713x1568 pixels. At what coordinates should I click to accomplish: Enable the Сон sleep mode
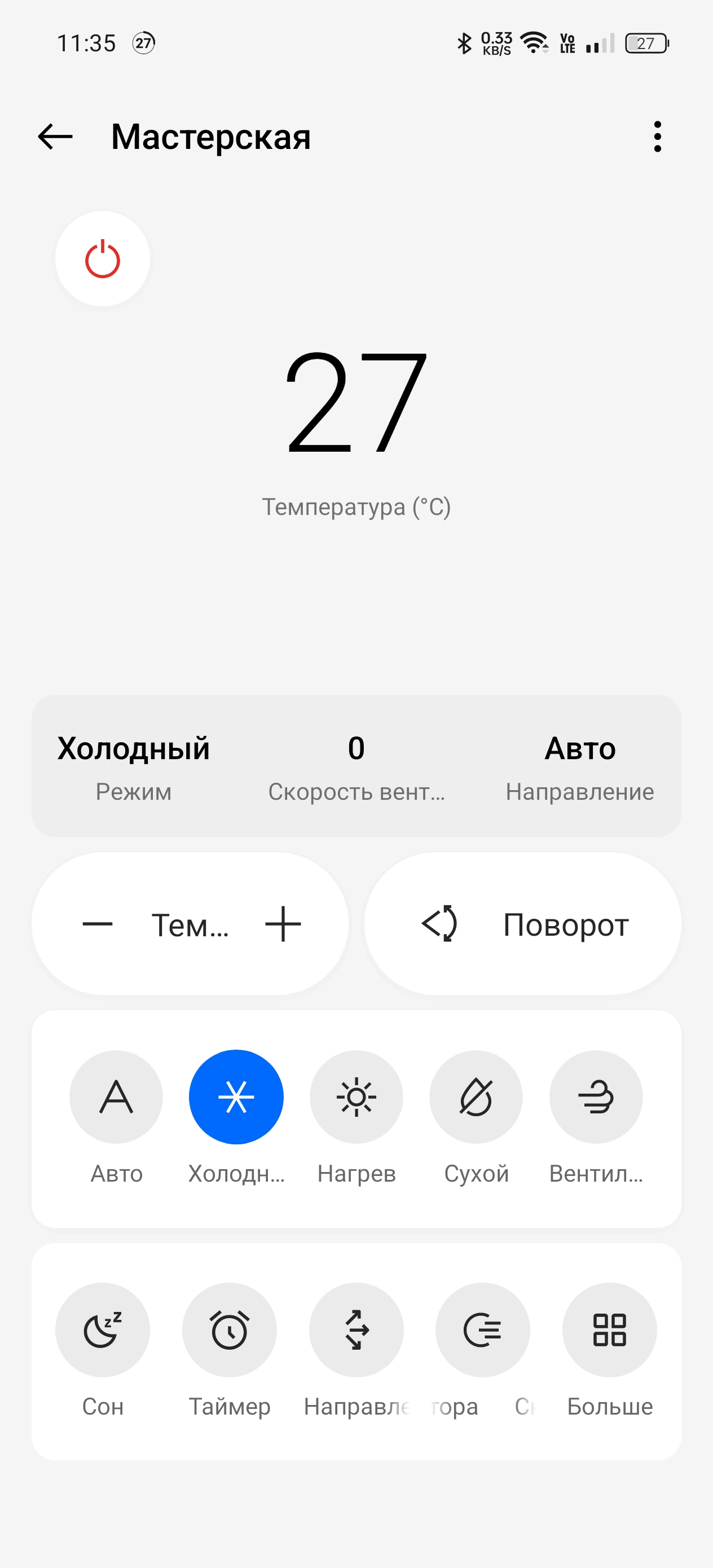tap(102, 1330)
